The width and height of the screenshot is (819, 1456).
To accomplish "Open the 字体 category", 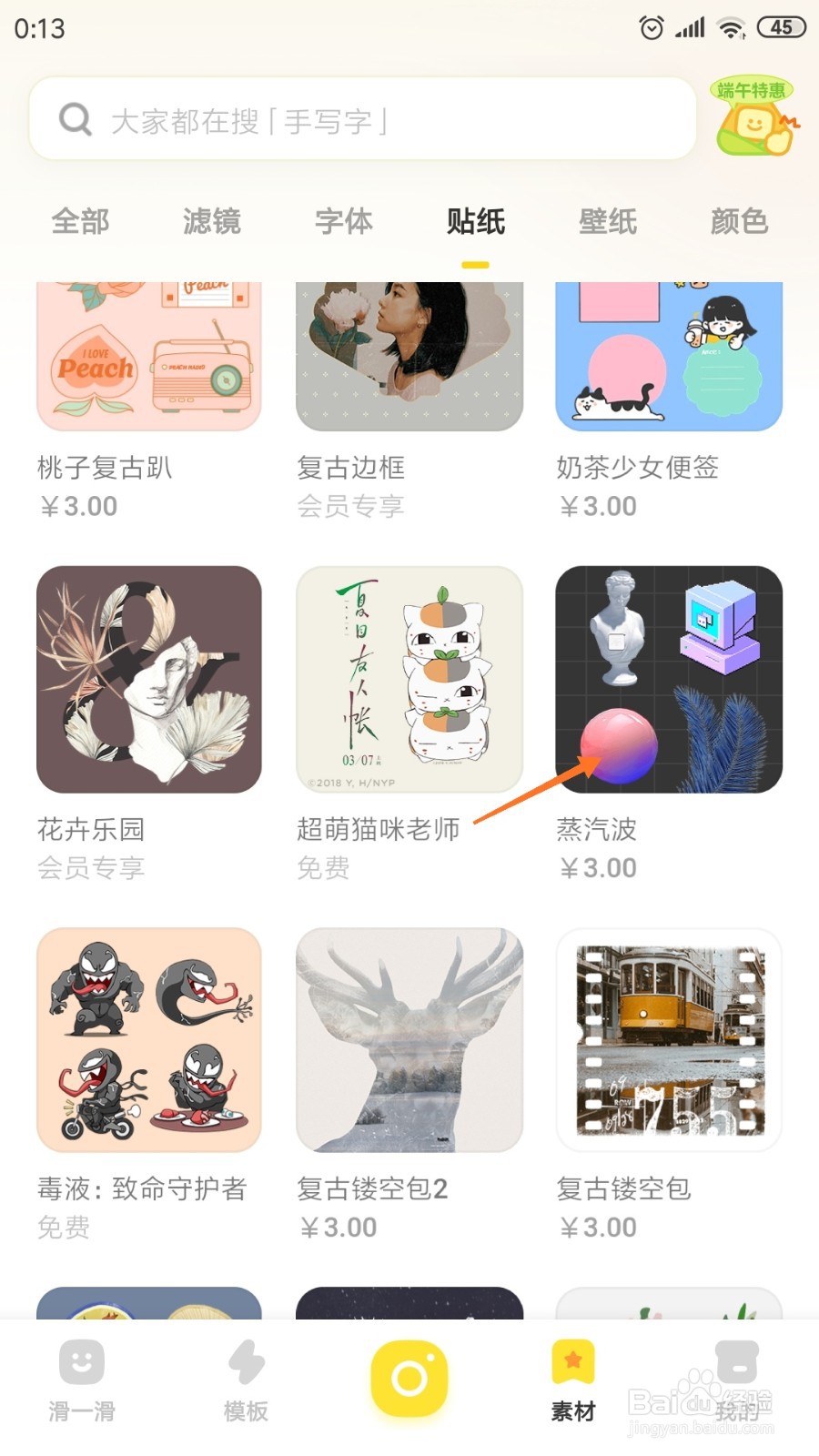I will (343, 221).
